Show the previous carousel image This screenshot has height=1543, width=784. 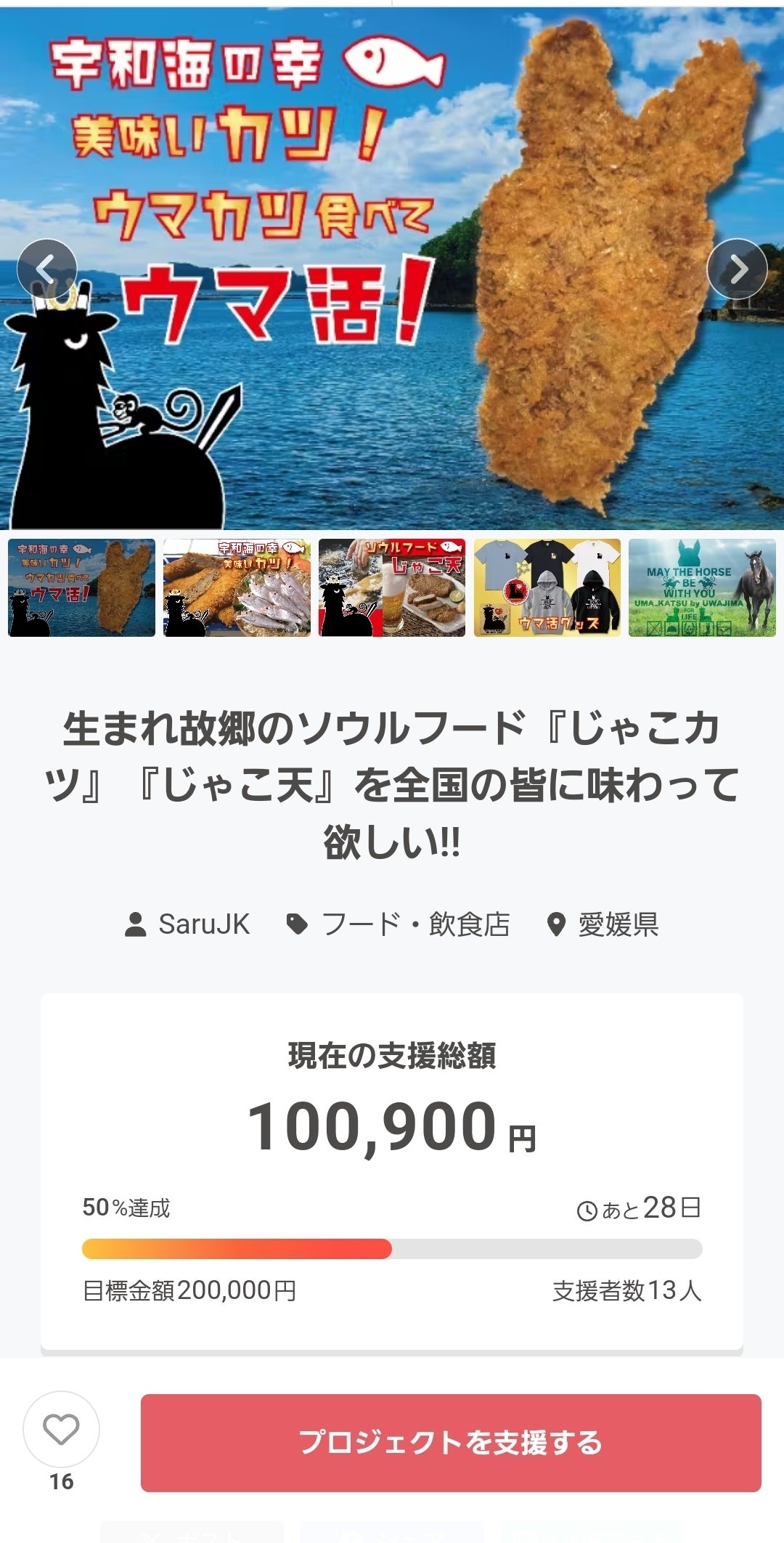point(46,269)
